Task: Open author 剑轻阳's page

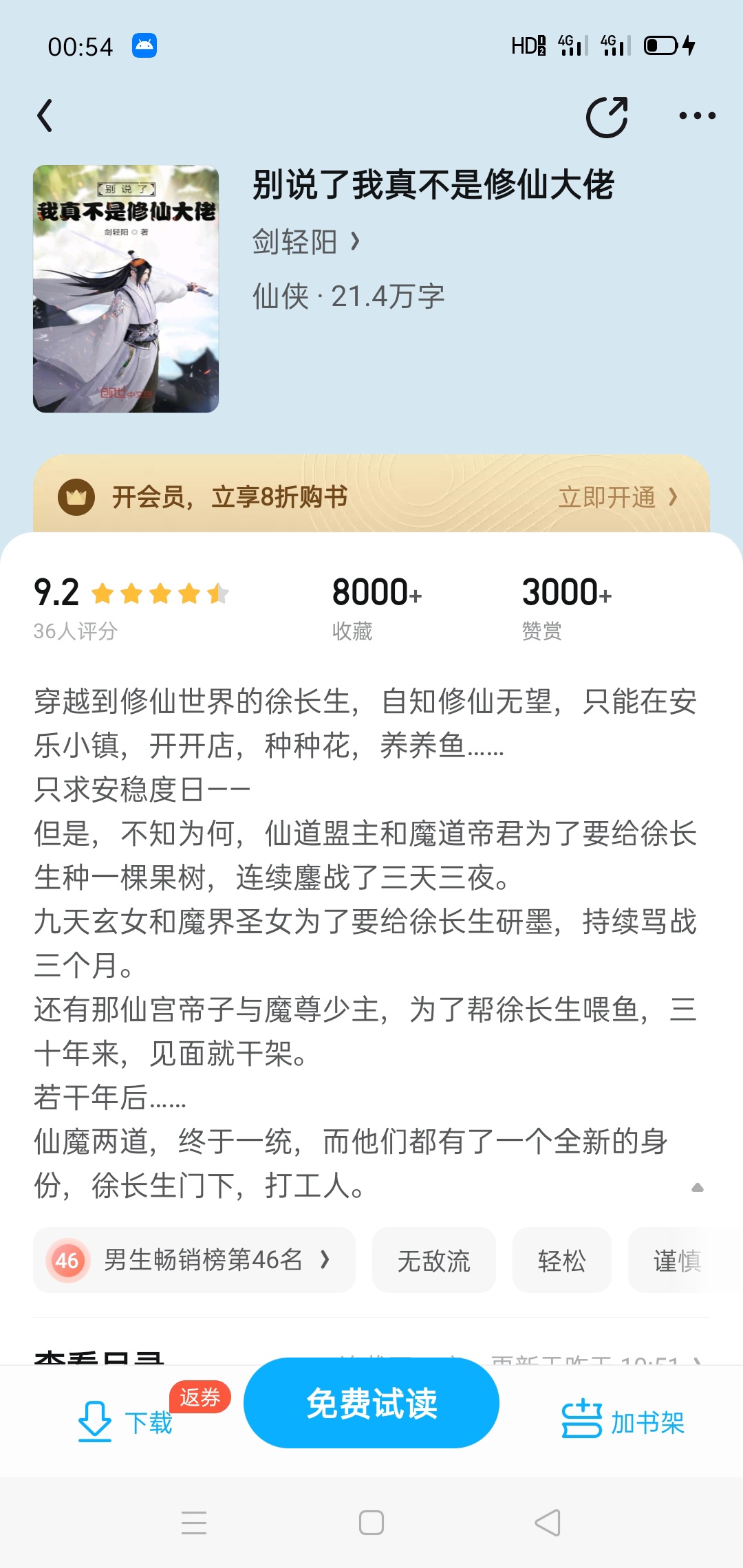Action: pyautogui.click(x=306, y=242)
